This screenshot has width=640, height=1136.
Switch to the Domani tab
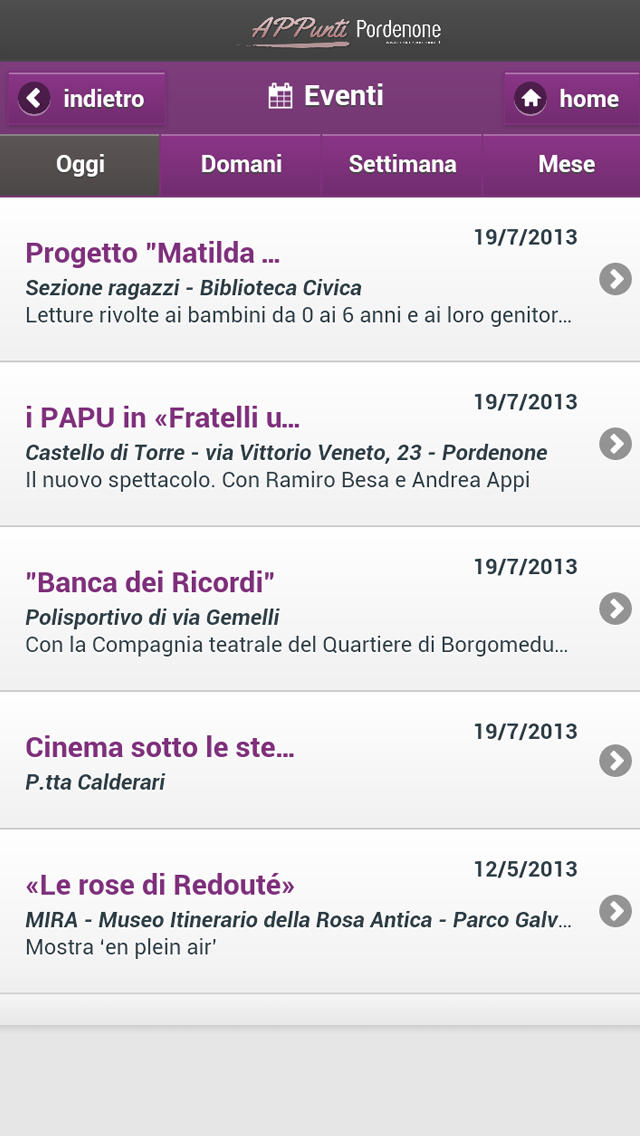pyautogui.click(x=241, y=164)
